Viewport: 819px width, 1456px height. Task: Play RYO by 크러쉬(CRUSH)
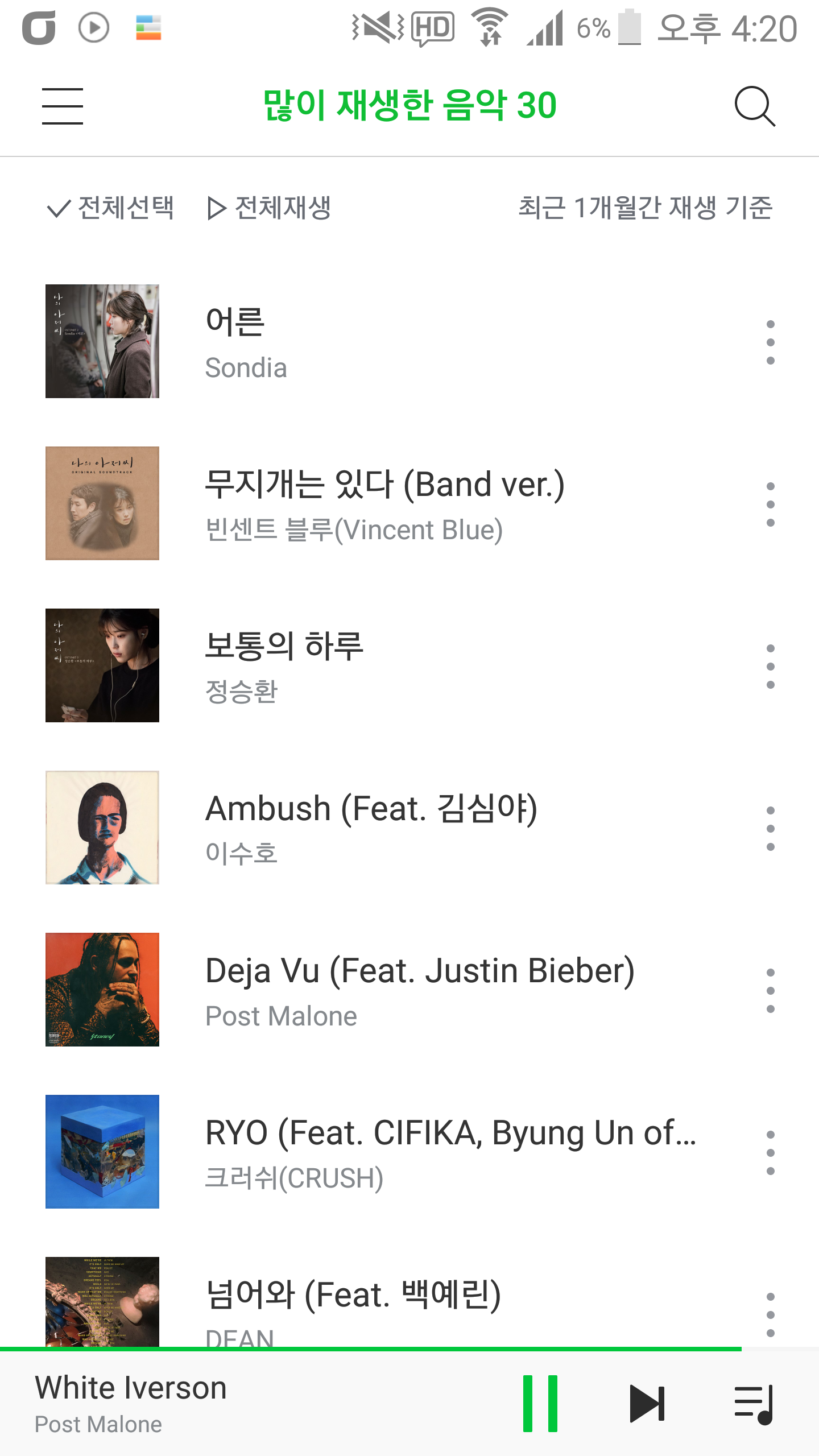tap(449, 1152)
